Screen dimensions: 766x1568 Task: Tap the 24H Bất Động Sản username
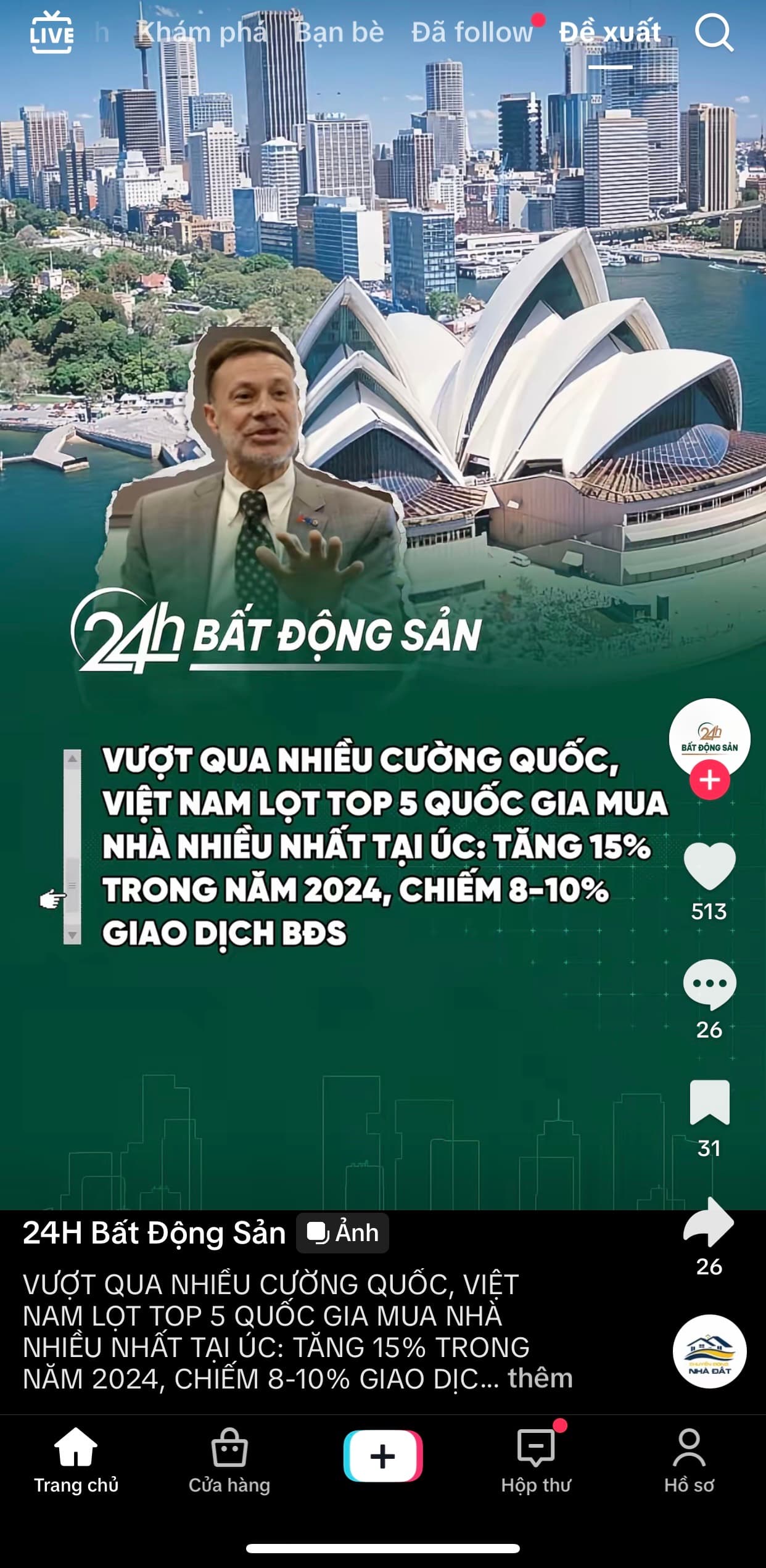154,1233
